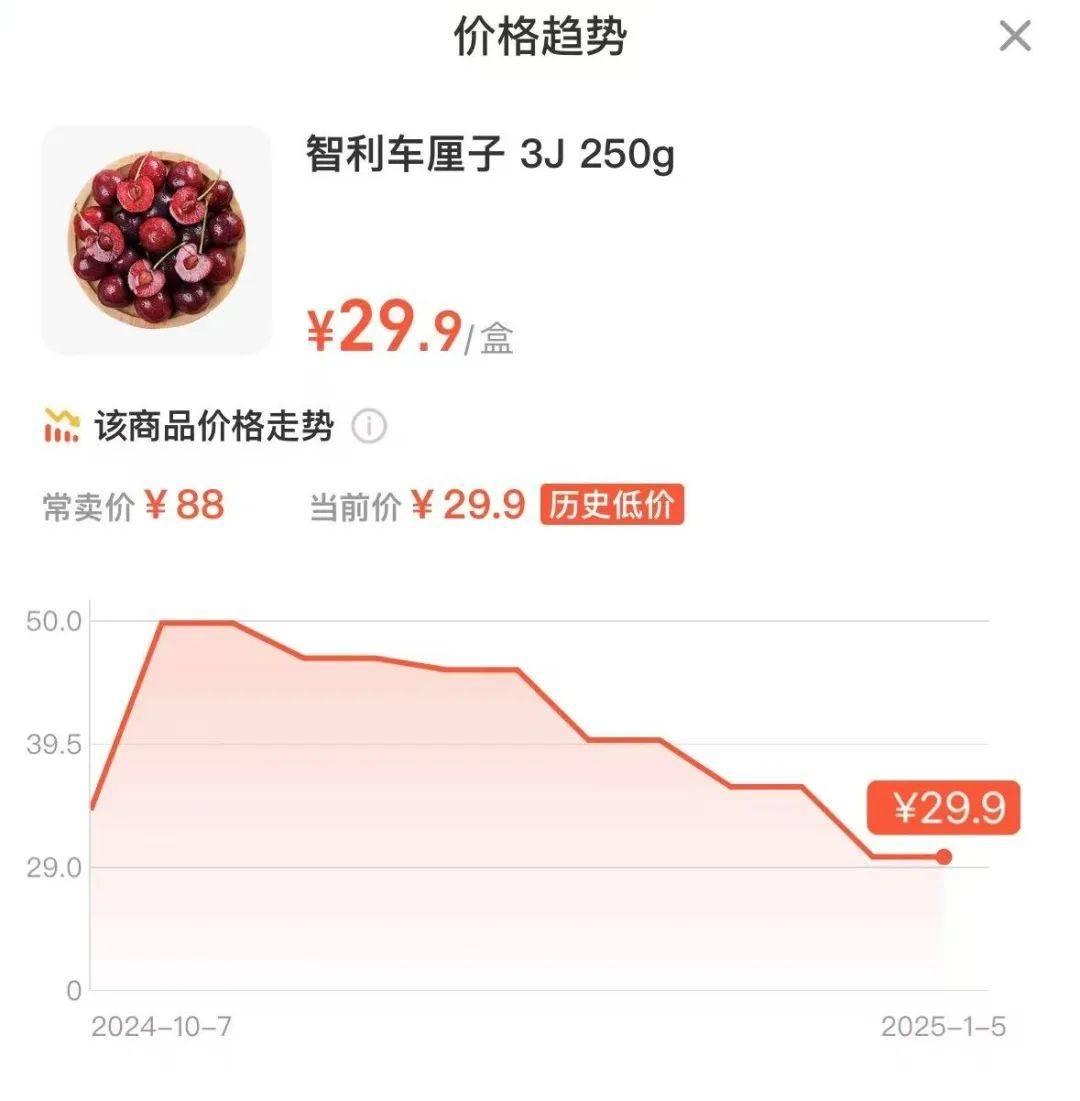Open the price trend info tooltip icon

pos(371,427)
